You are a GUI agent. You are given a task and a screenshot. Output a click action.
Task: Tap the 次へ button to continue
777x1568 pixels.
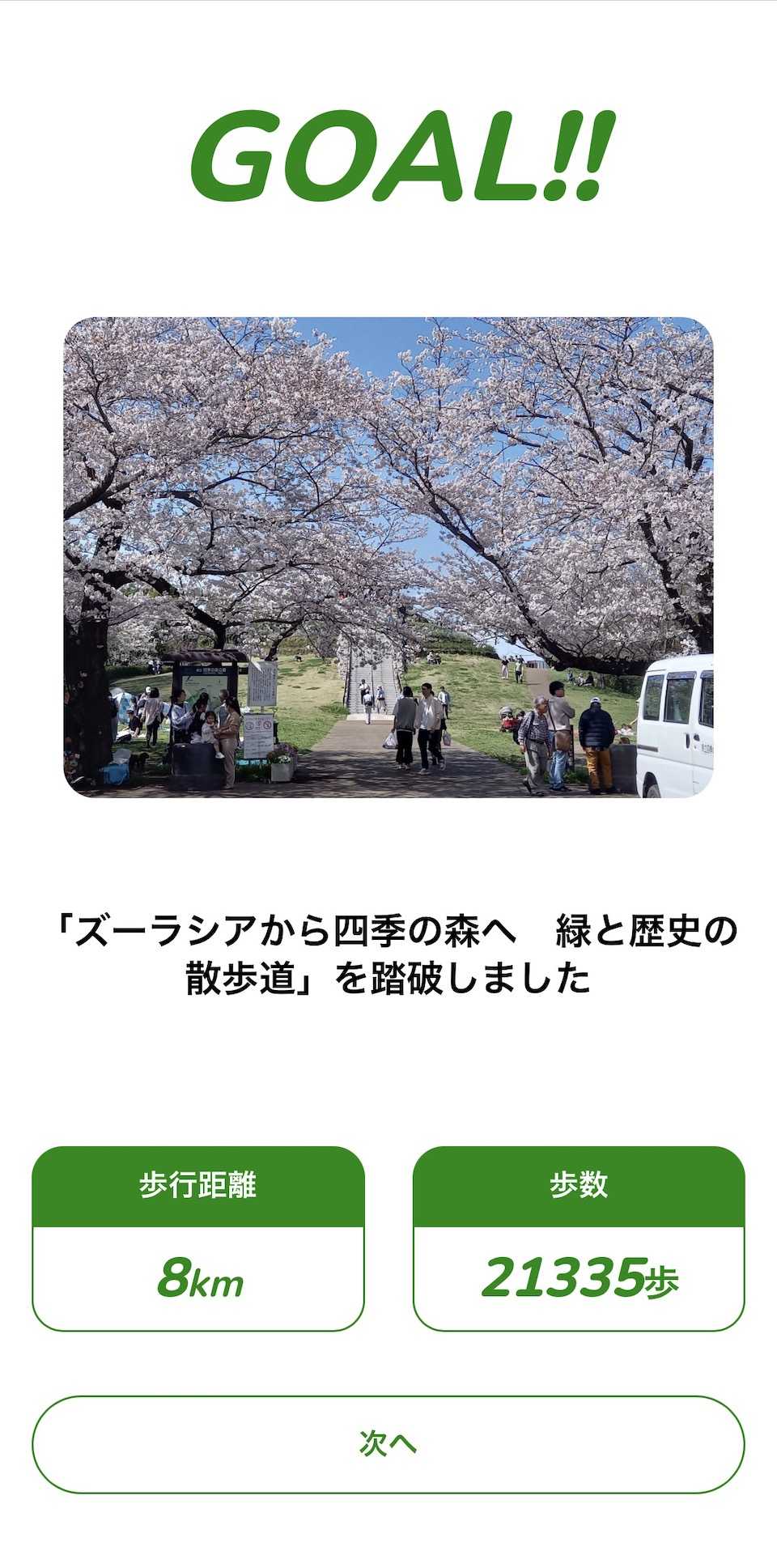pos(388,1444)
